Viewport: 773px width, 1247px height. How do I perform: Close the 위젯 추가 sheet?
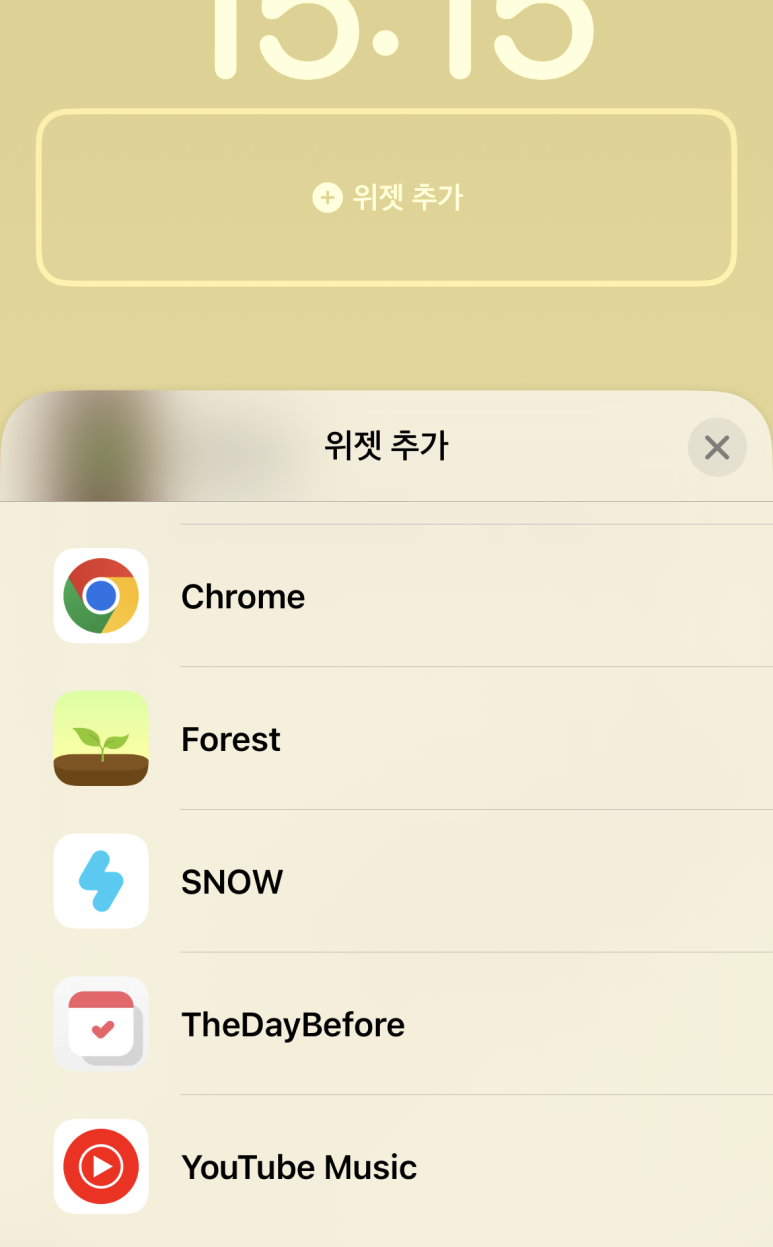[717, 447]
